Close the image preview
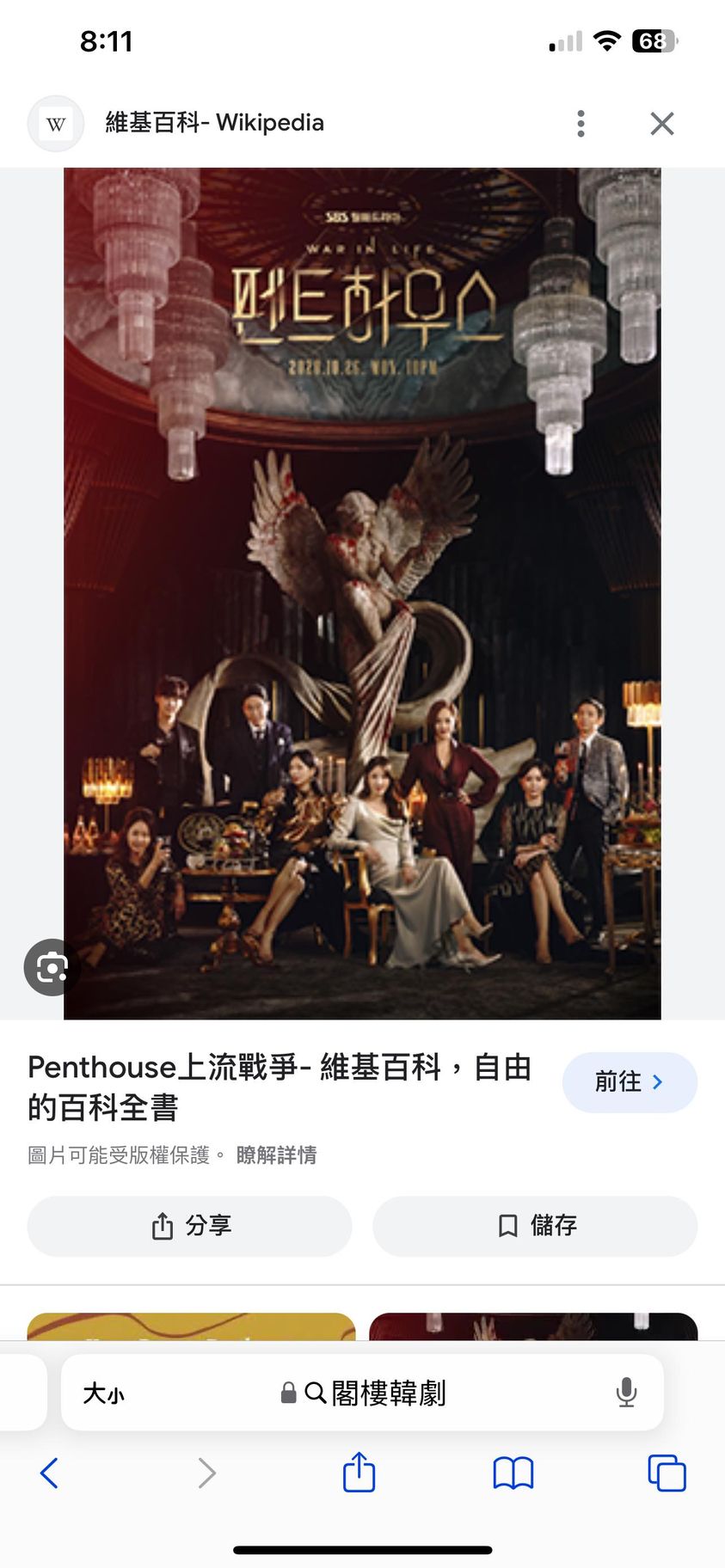The height and width of the screenshot is (1568, 725). pyautogui.click(x=661, y=124)
